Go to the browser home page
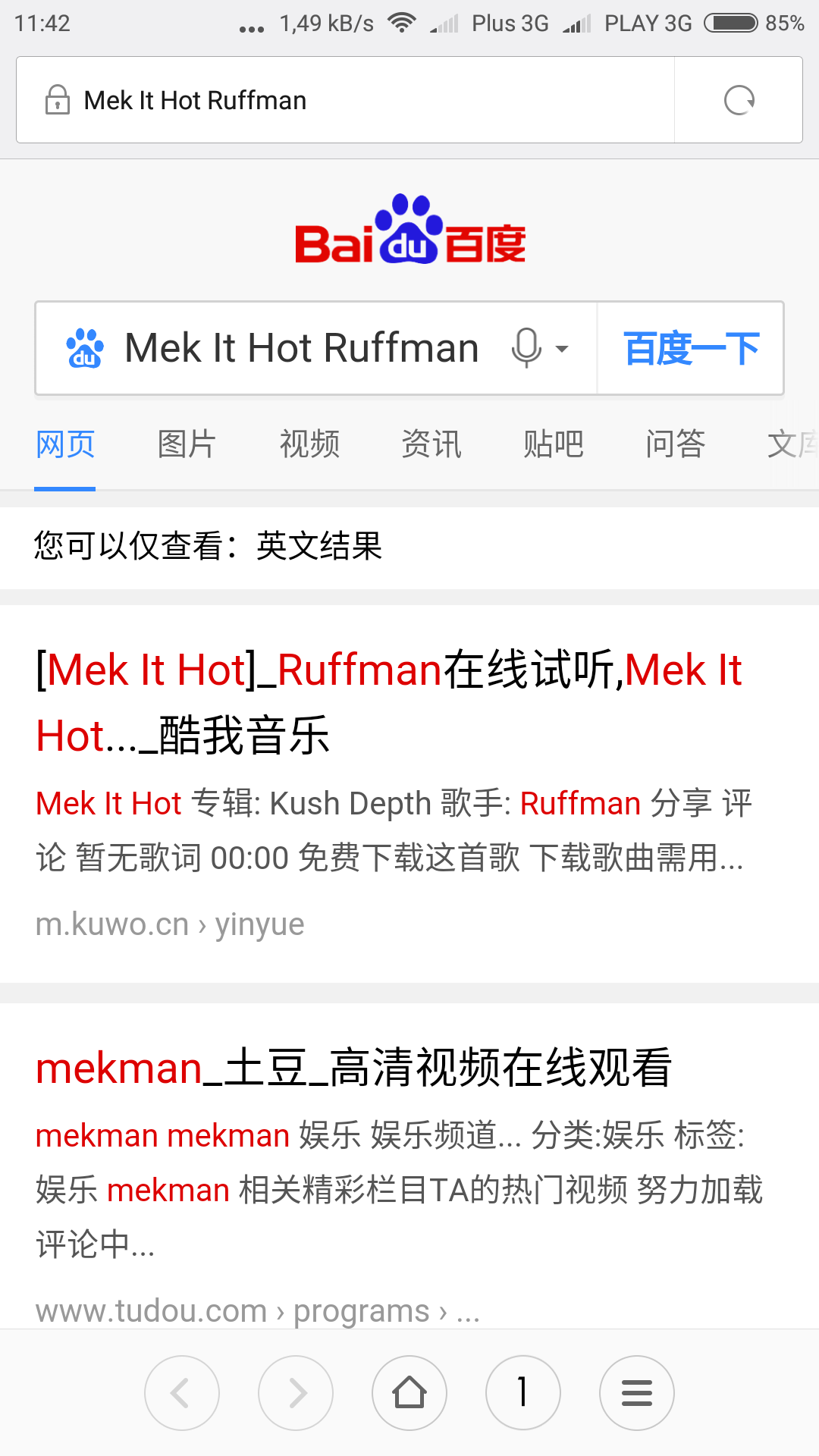Viewport: 819px width, 1456px height. [x=409, y=1393]
